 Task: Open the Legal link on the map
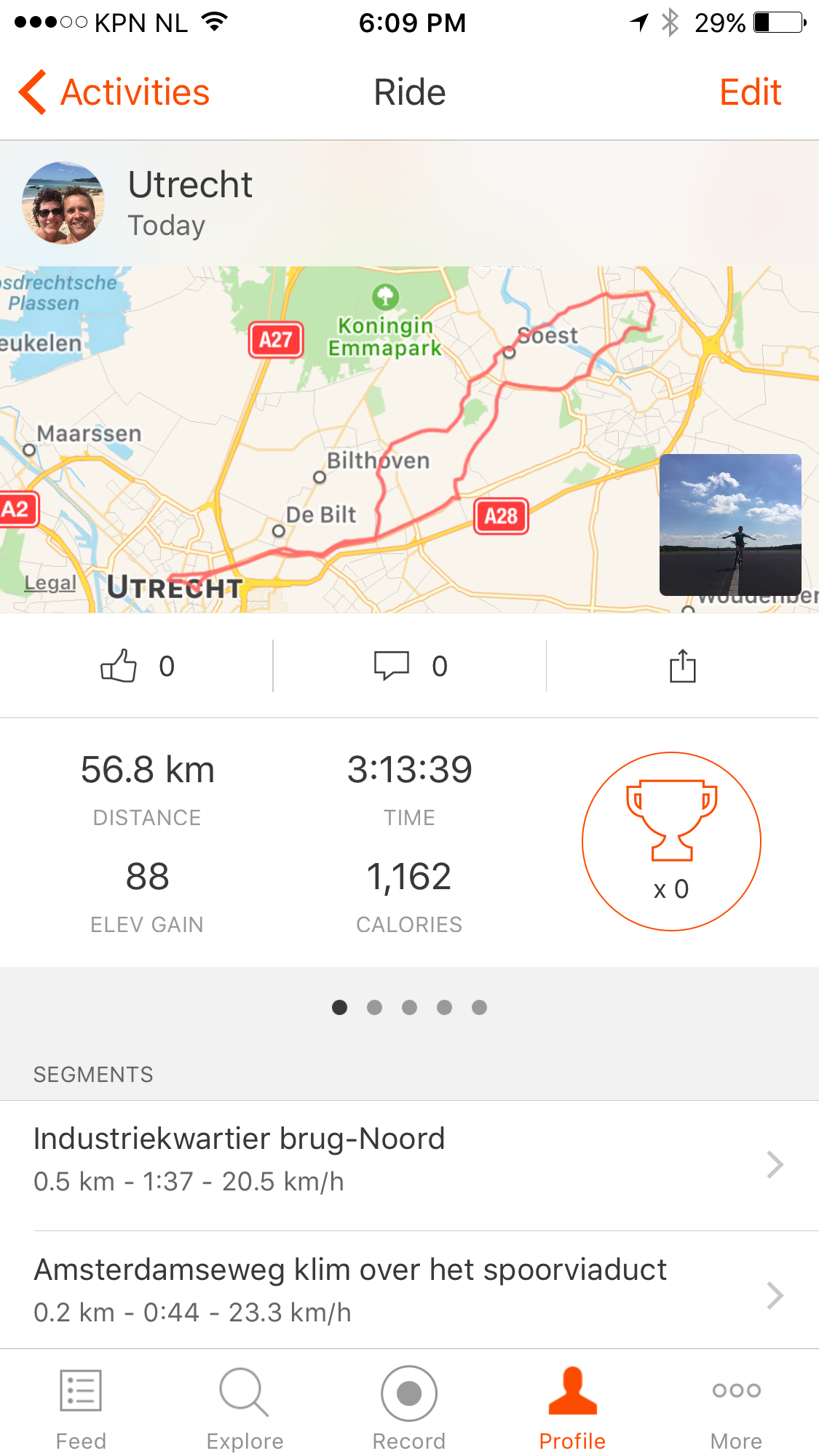click(50, 583)
